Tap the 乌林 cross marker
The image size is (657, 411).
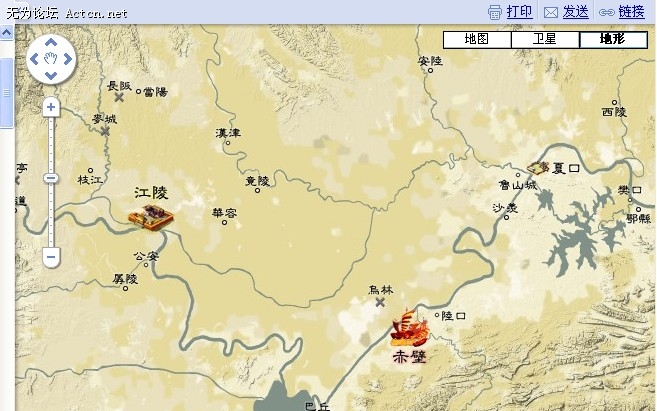point(380,302)
